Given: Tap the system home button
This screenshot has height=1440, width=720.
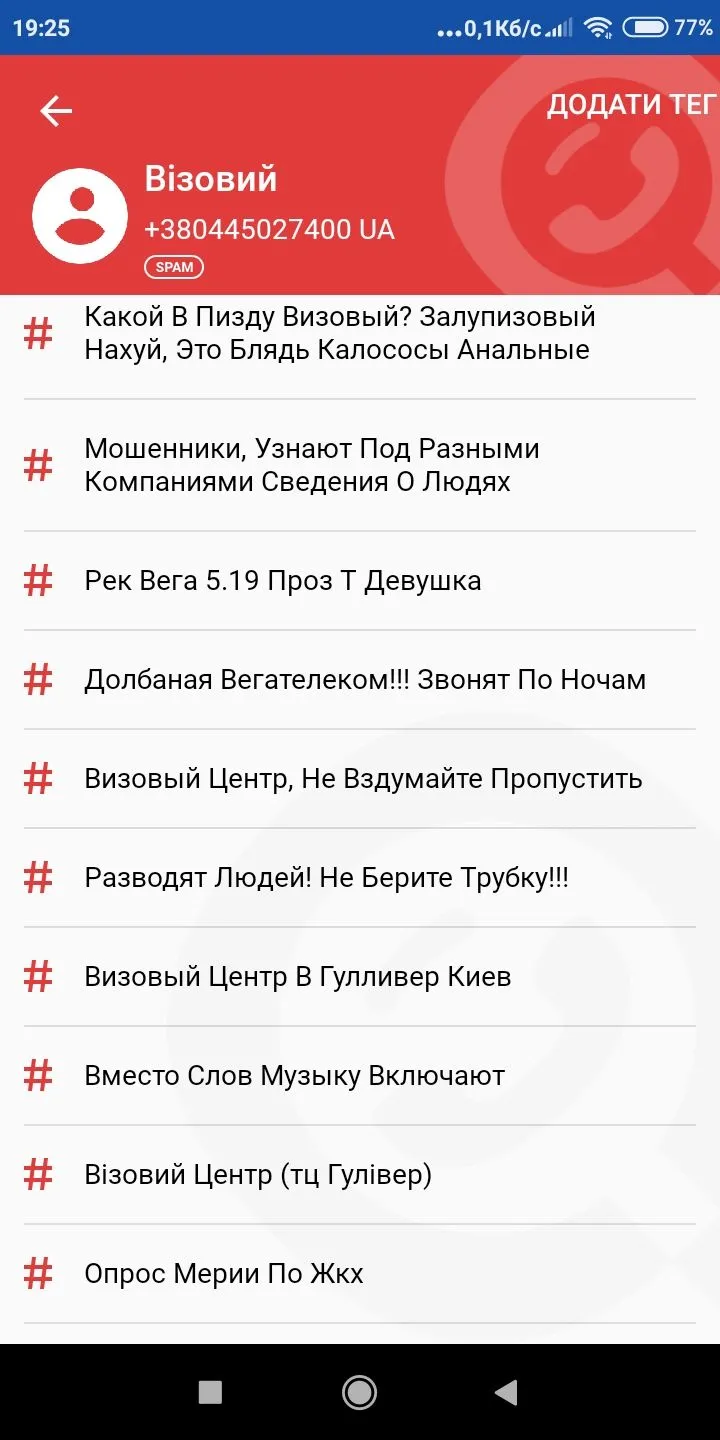Looking at the screenshot, I should pyautogui.click(x=359, y=1392).
